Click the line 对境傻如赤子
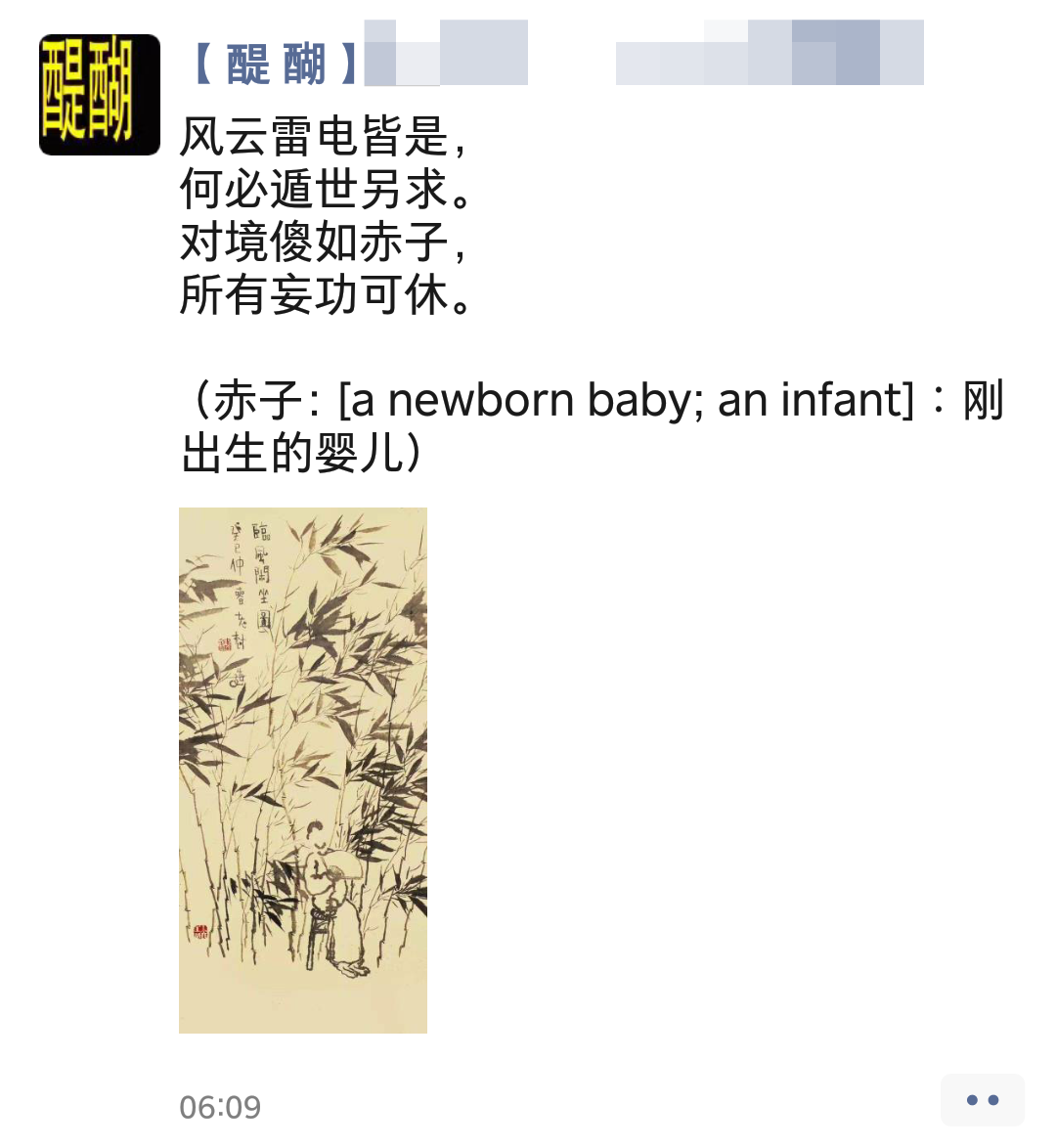Viewport: 1056px width, 1148px height. [323, 240]
